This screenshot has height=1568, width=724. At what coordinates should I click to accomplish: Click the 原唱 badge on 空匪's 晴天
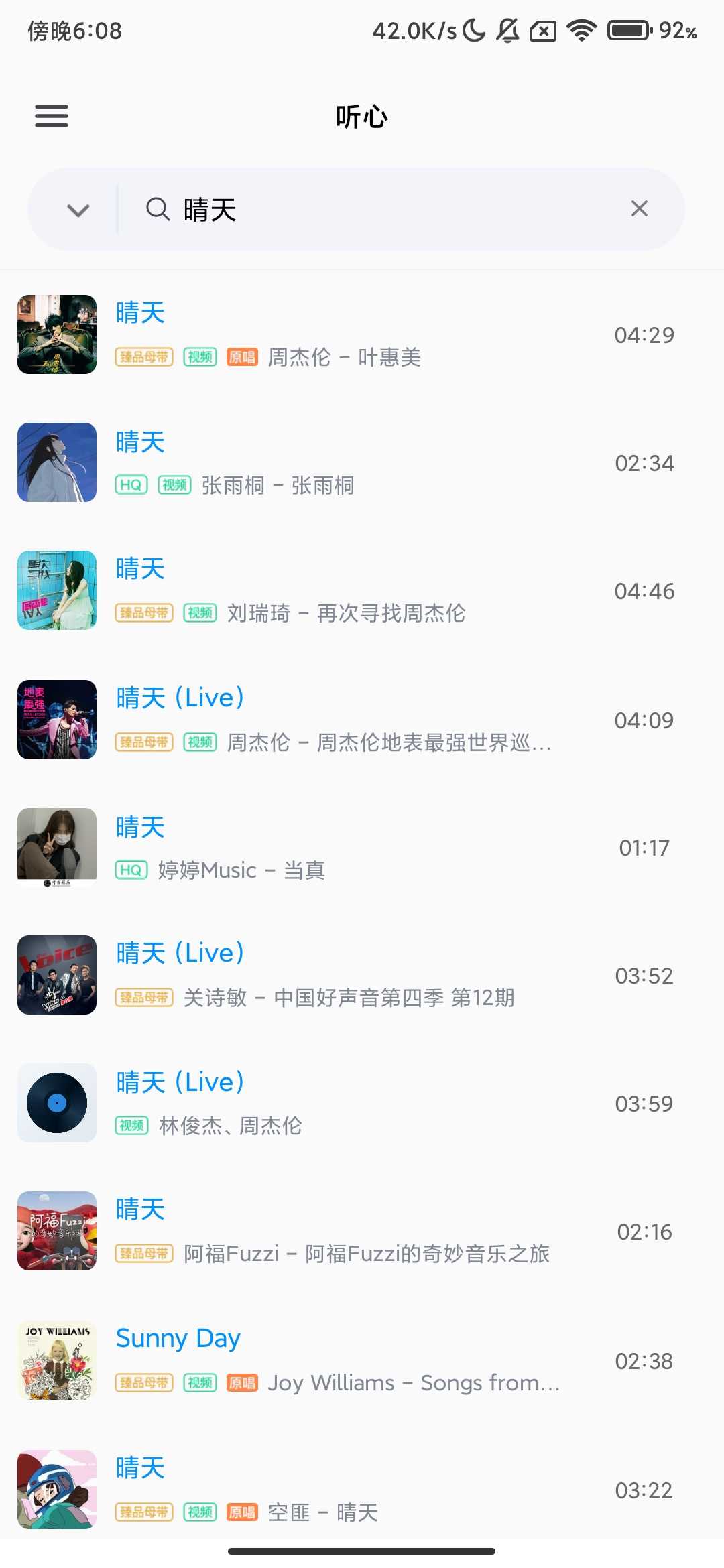pos(243,1512)
